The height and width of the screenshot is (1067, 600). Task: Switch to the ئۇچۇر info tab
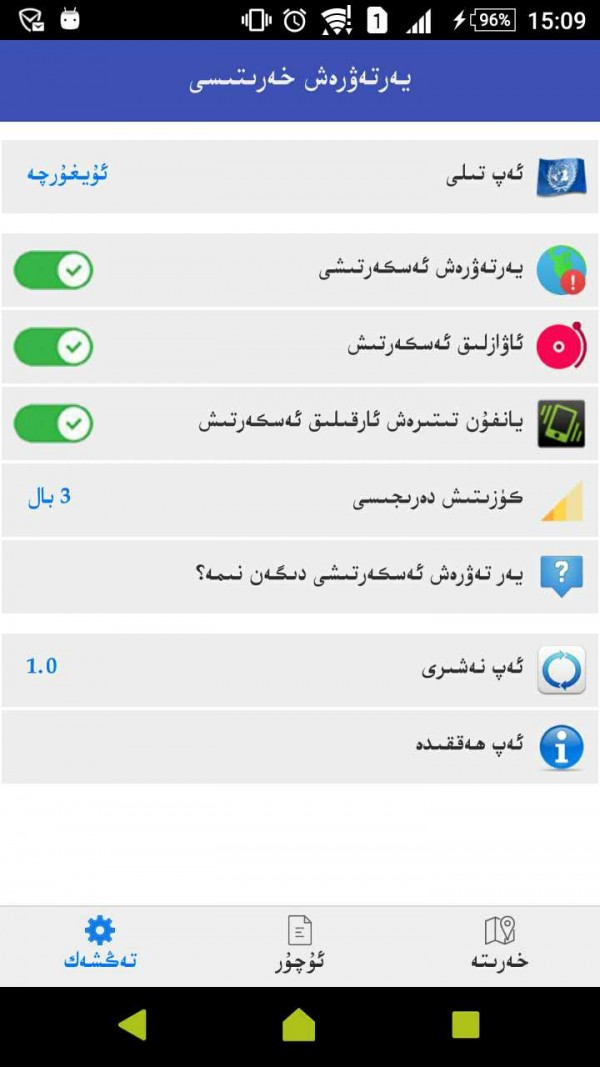point(300,944)
